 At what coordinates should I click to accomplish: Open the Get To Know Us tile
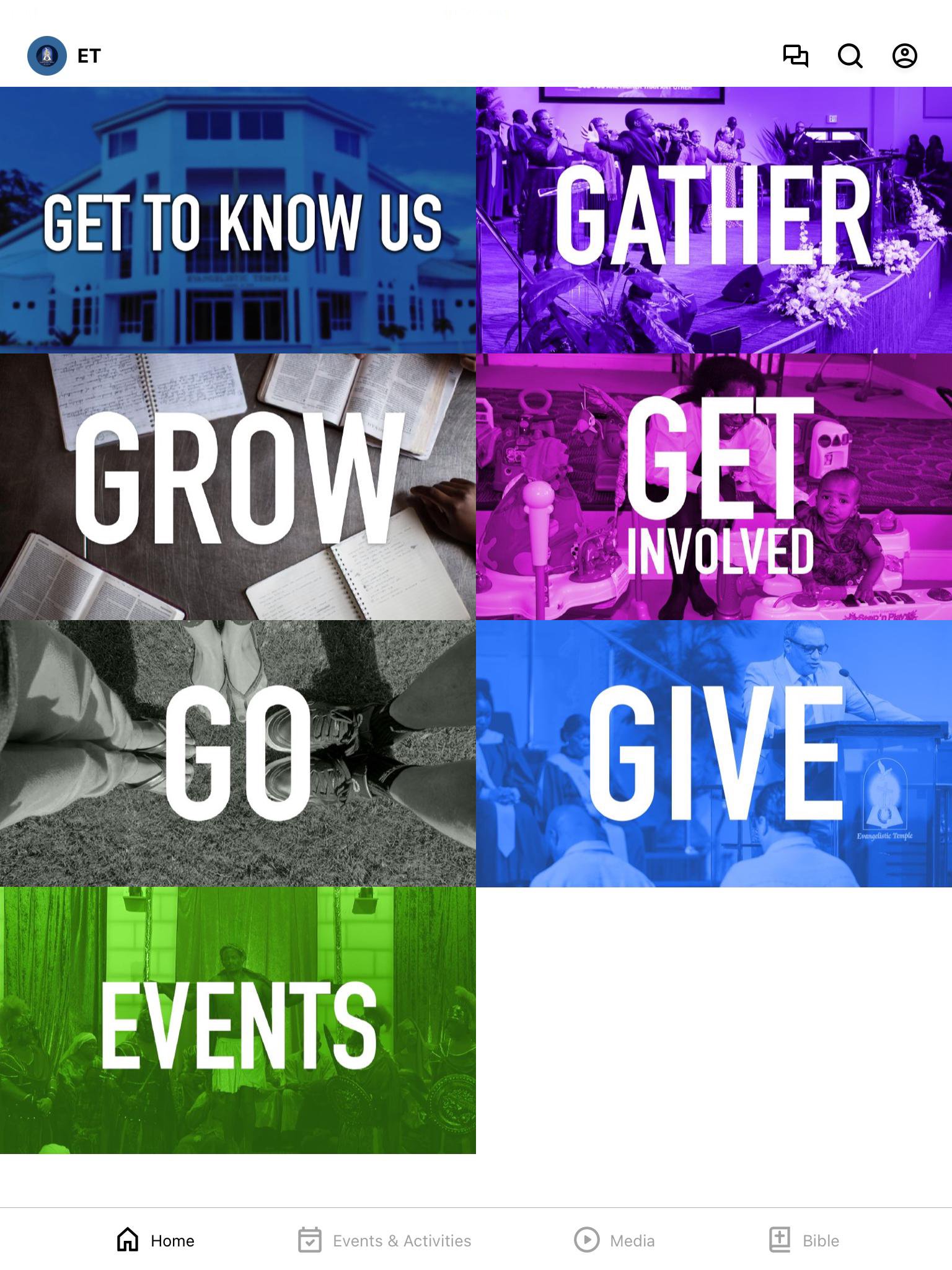(238, 220)
